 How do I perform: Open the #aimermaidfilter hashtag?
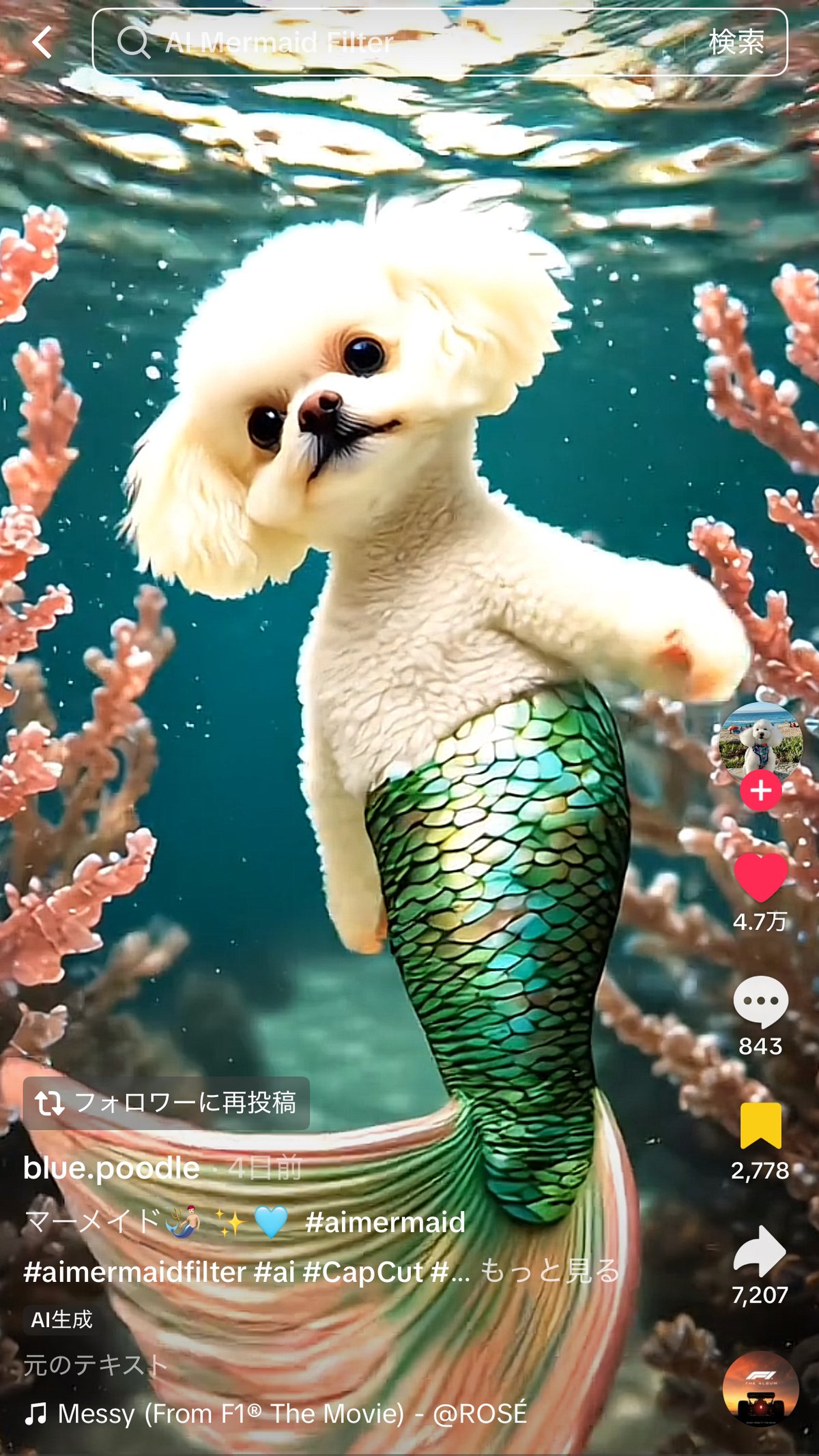pos(134,1272)
